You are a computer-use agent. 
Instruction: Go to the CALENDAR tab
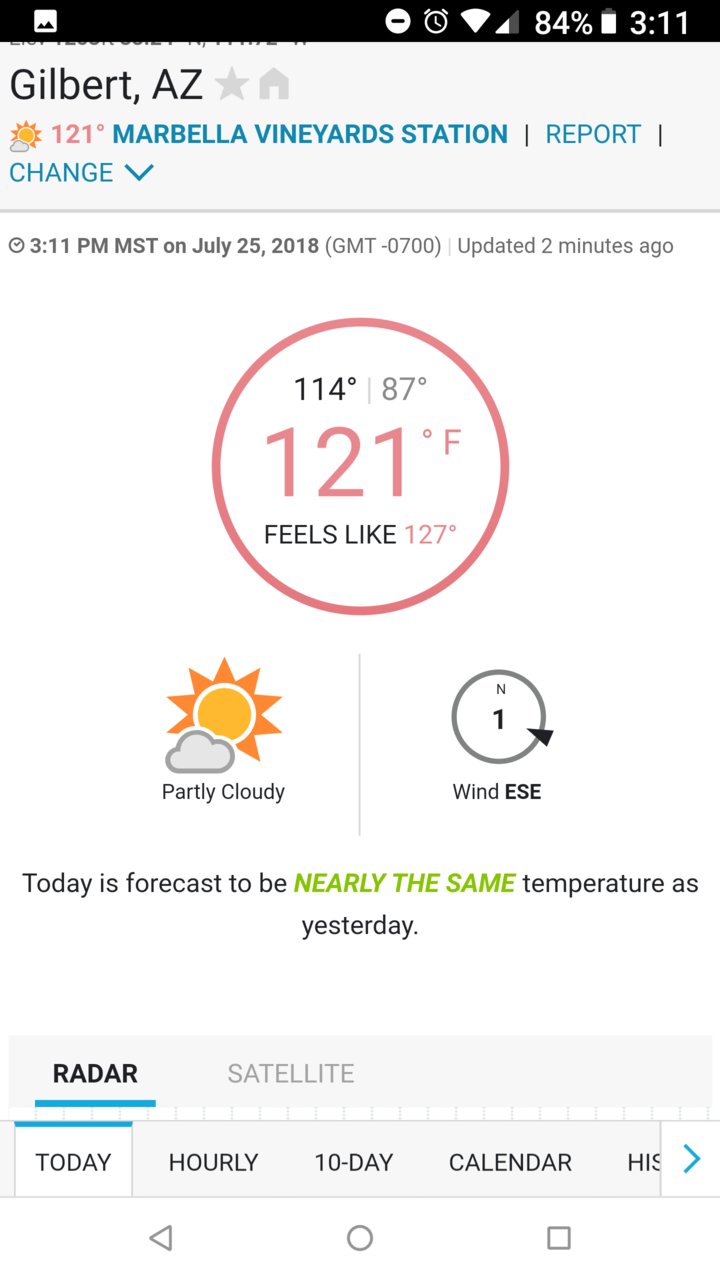tap(510, 1162)
